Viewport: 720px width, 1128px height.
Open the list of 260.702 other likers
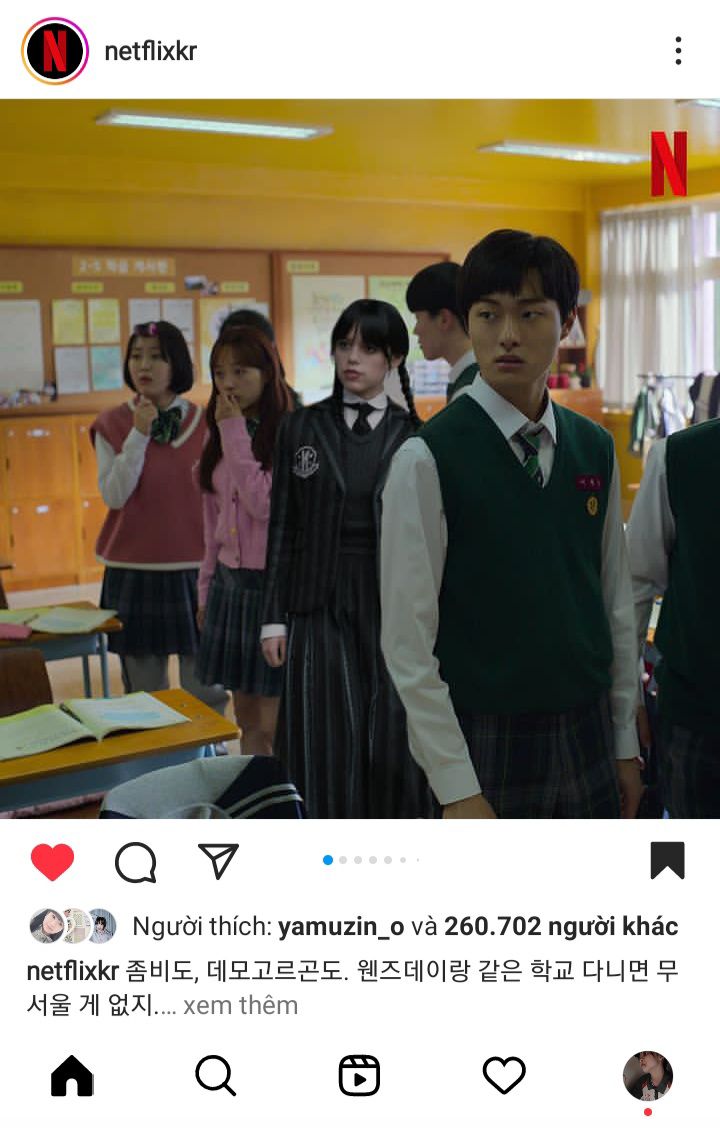(561, 927)
